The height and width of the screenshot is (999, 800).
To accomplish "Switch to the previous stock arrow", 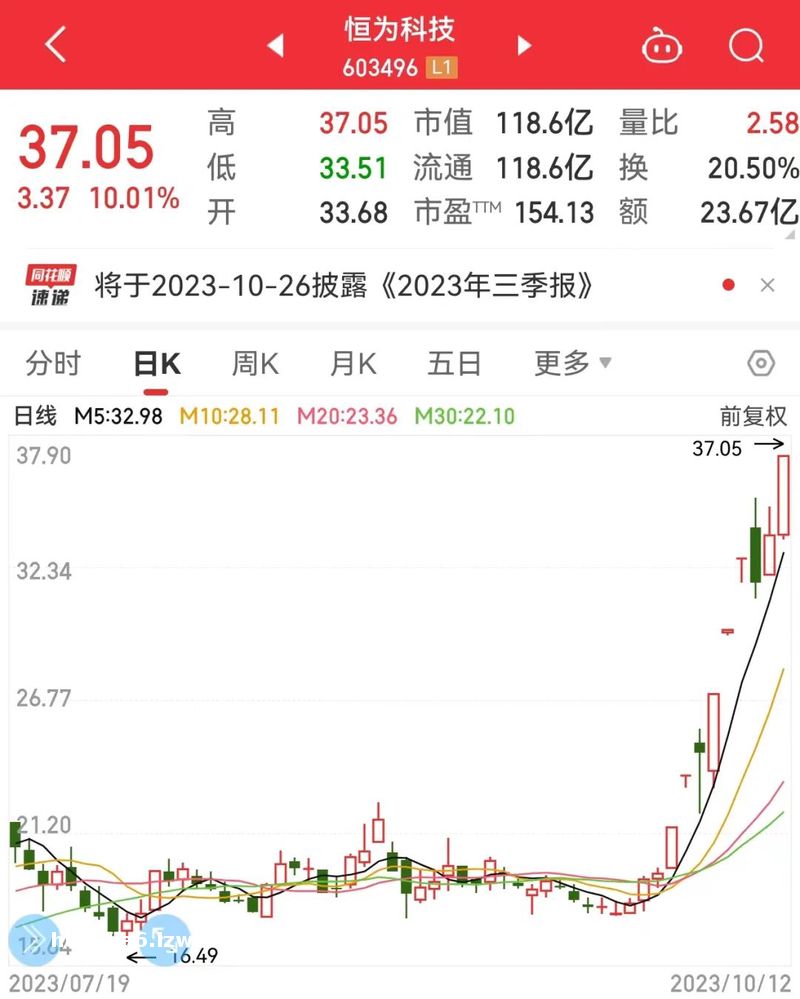I will [276, 45].
